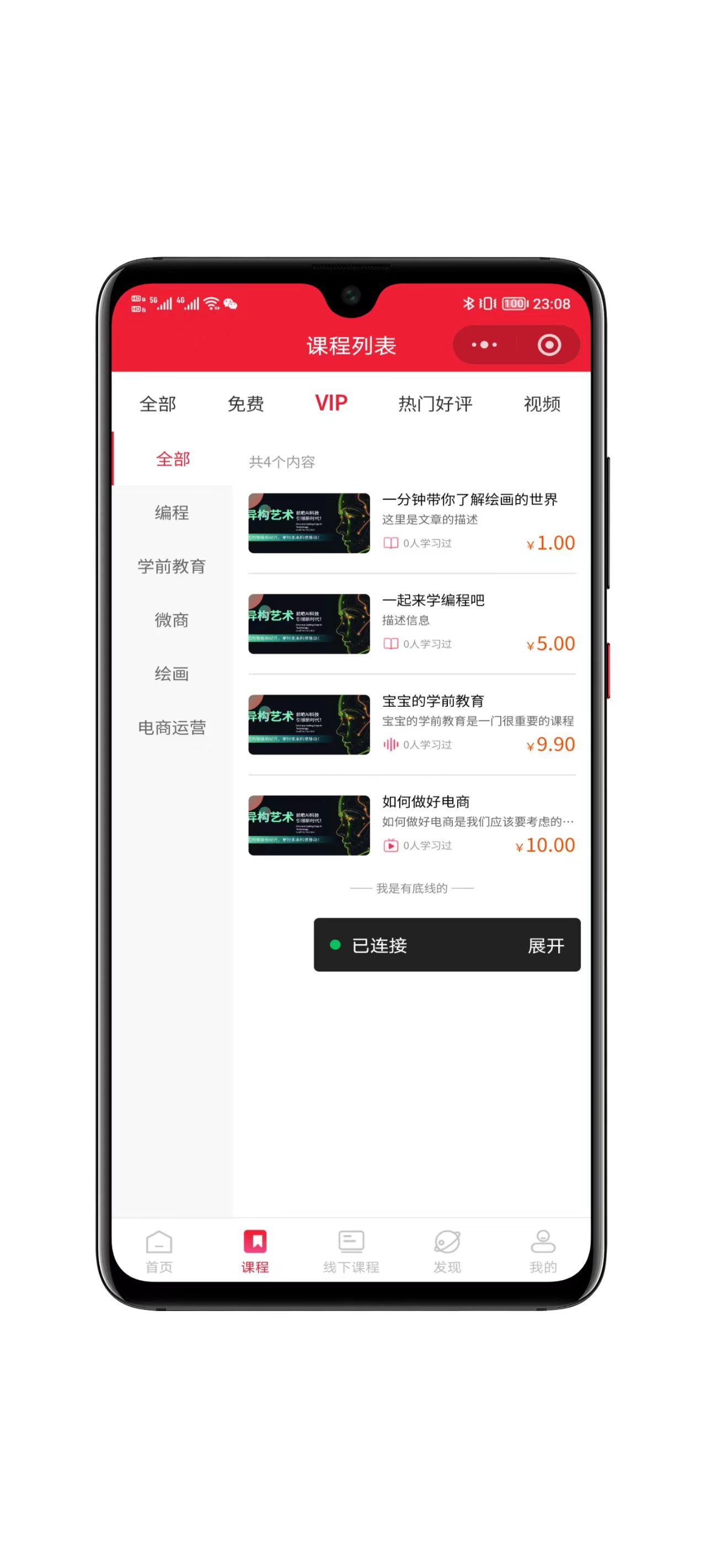Viewport: 706px width, 1568px height.
Task: Expand the 已连接 debug panel via 展开
Action: tap(545, 946)
